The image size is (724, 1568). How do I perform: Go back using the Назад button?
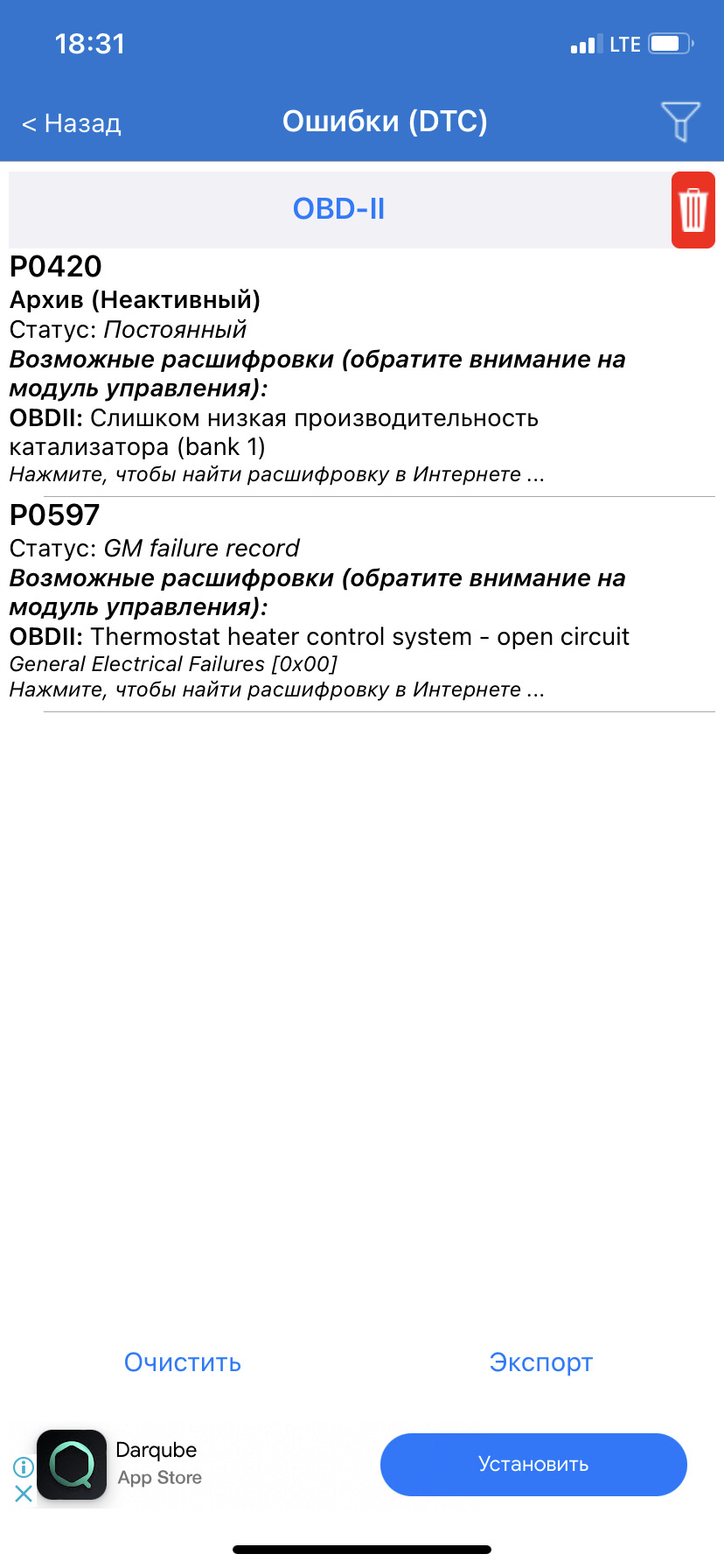(x=72, y=123)
